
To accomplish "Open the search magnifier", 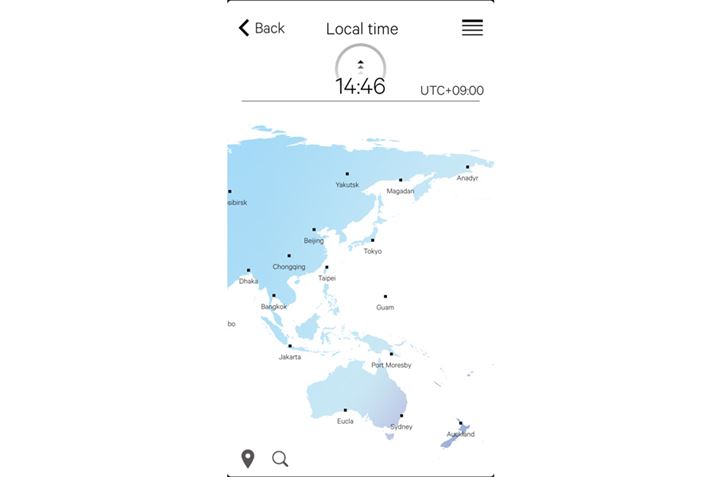I will pos(280,459).
